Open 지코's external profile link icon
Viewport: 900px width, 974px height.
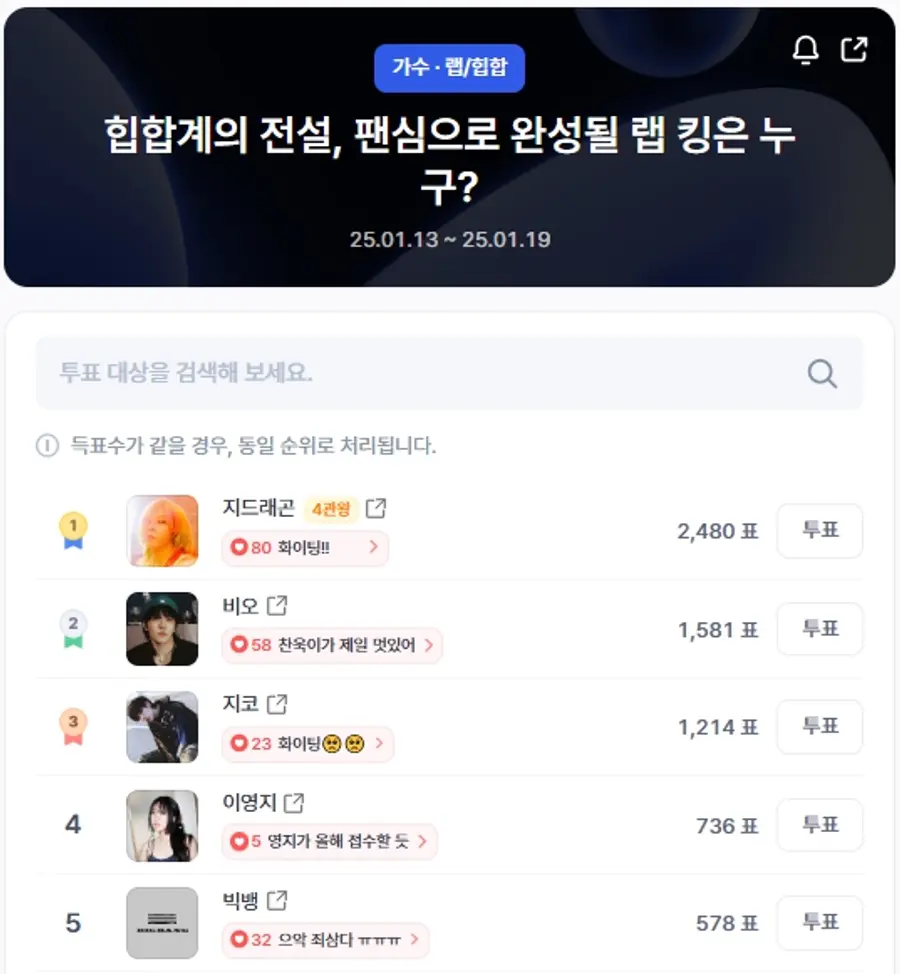point(278,703)
